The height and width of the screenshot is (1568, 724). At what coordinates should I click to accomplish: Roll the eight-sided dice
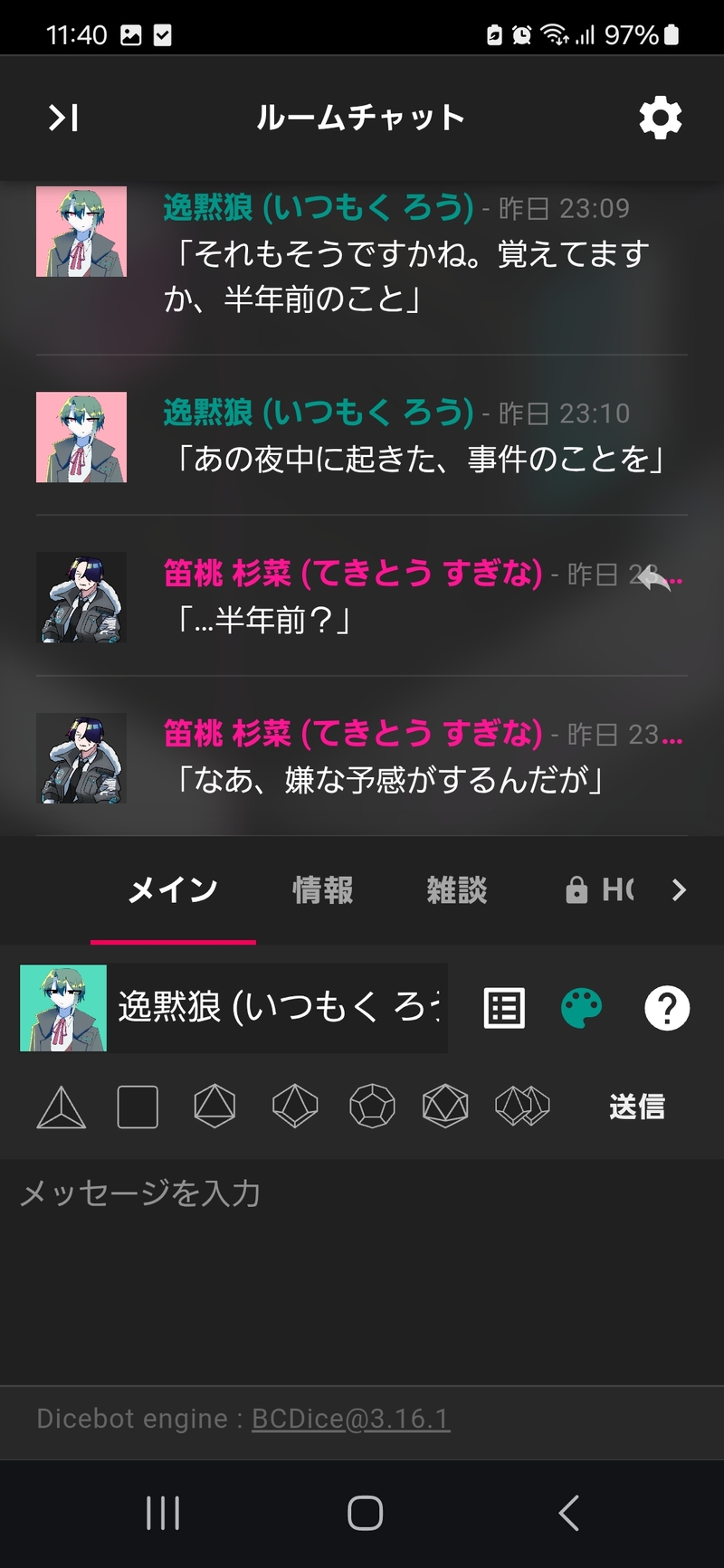214,1106
